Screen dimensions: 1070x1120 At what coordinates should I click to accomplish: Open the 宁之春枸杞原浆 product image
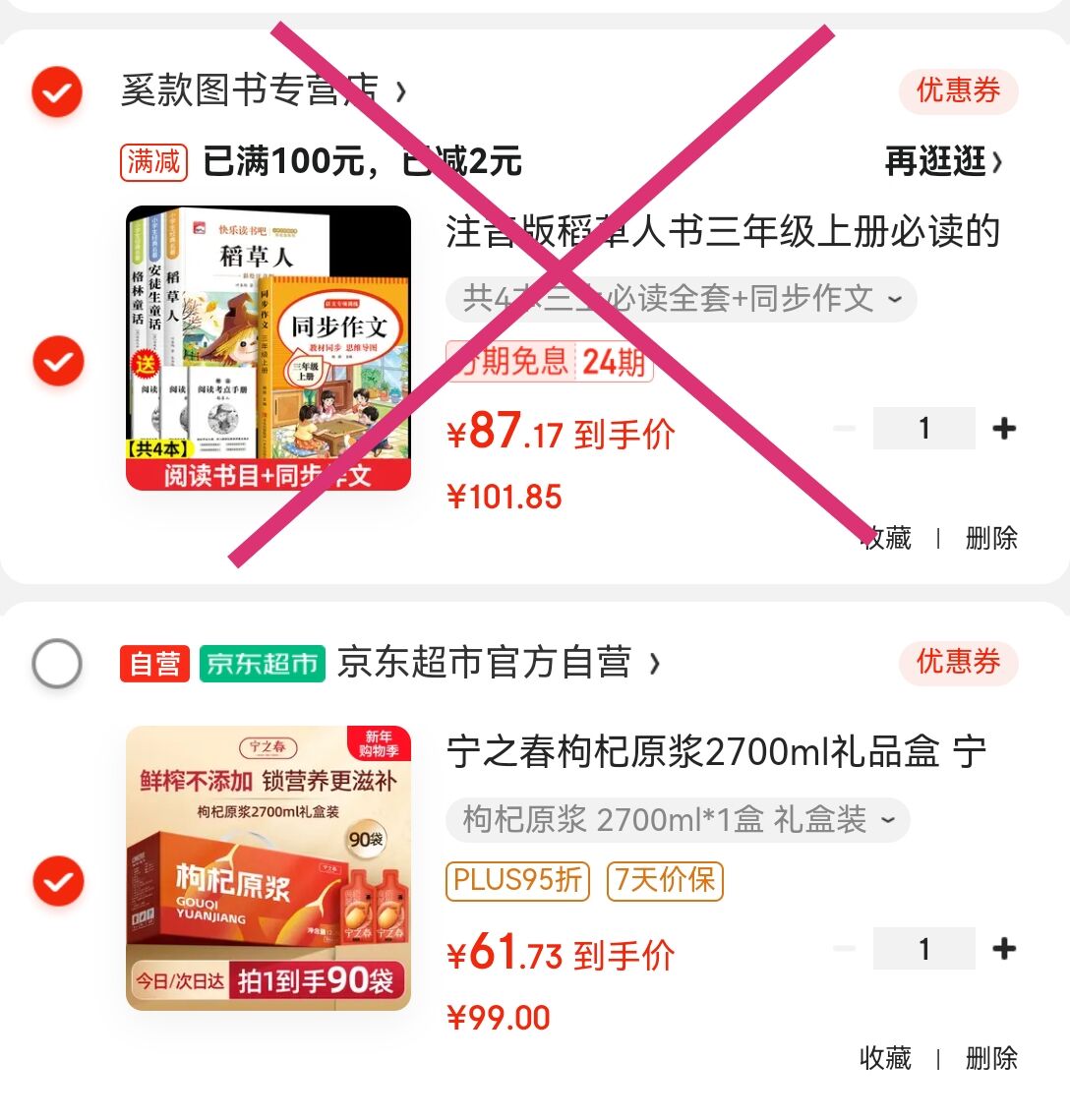coord(268,868)
